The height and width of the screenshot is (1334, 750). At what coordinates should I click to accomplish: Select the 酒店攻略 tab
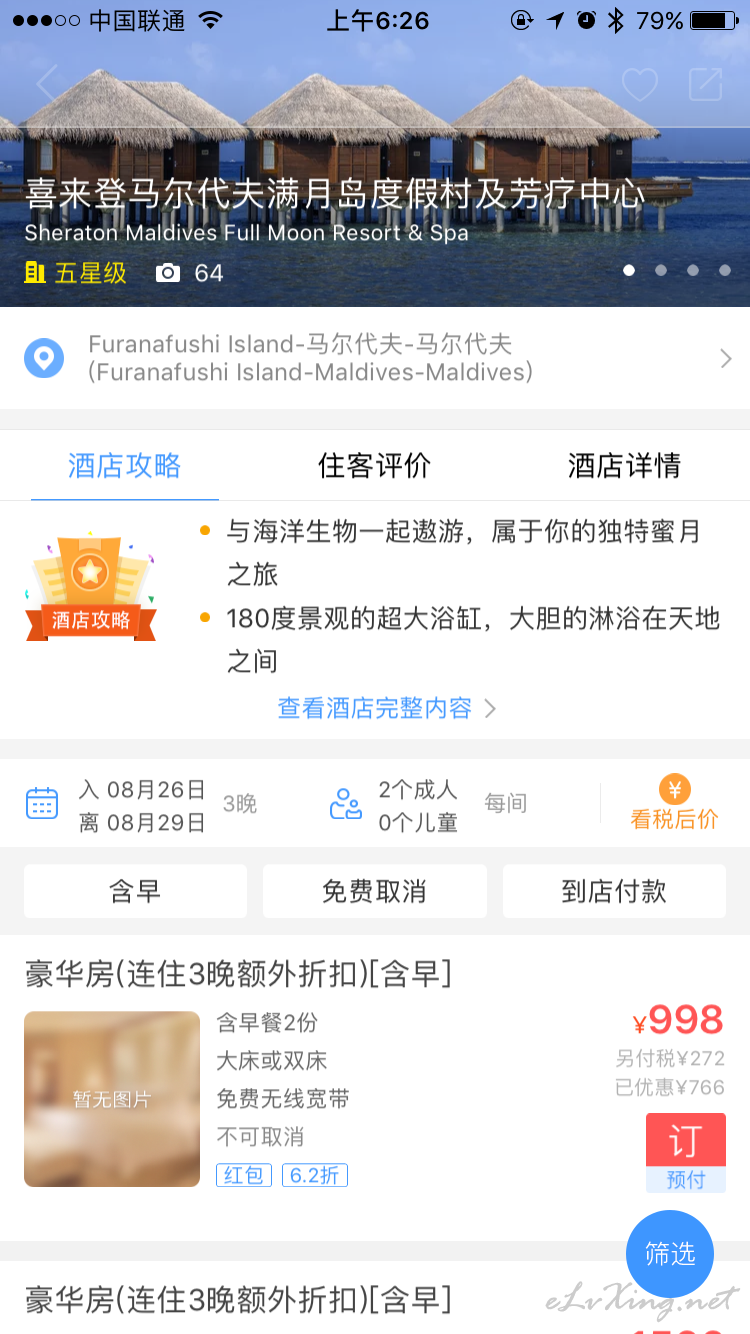tap(125, 465)
